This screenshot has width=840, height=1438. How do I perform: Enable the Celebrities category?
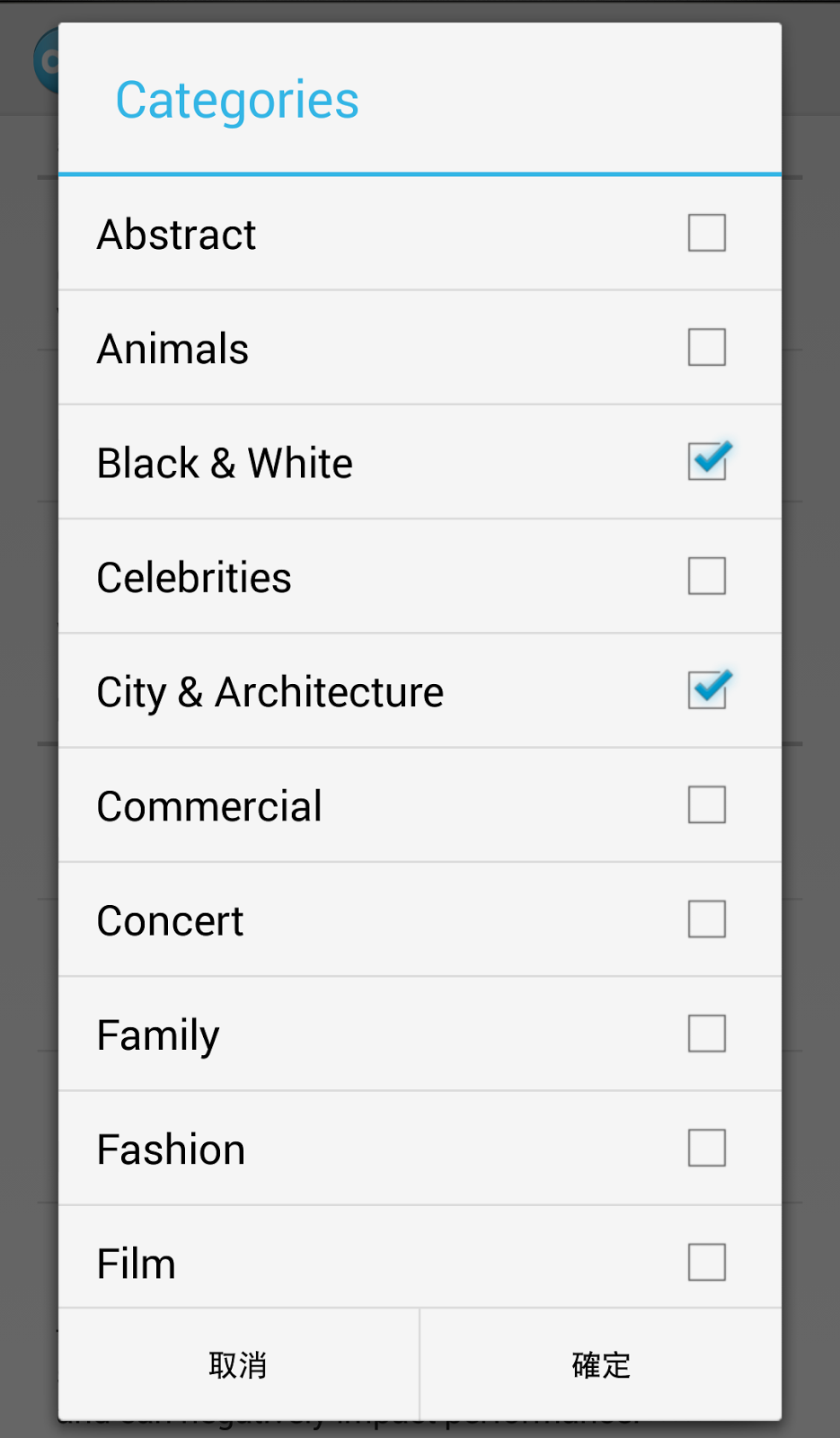click(x=706, y=576)
